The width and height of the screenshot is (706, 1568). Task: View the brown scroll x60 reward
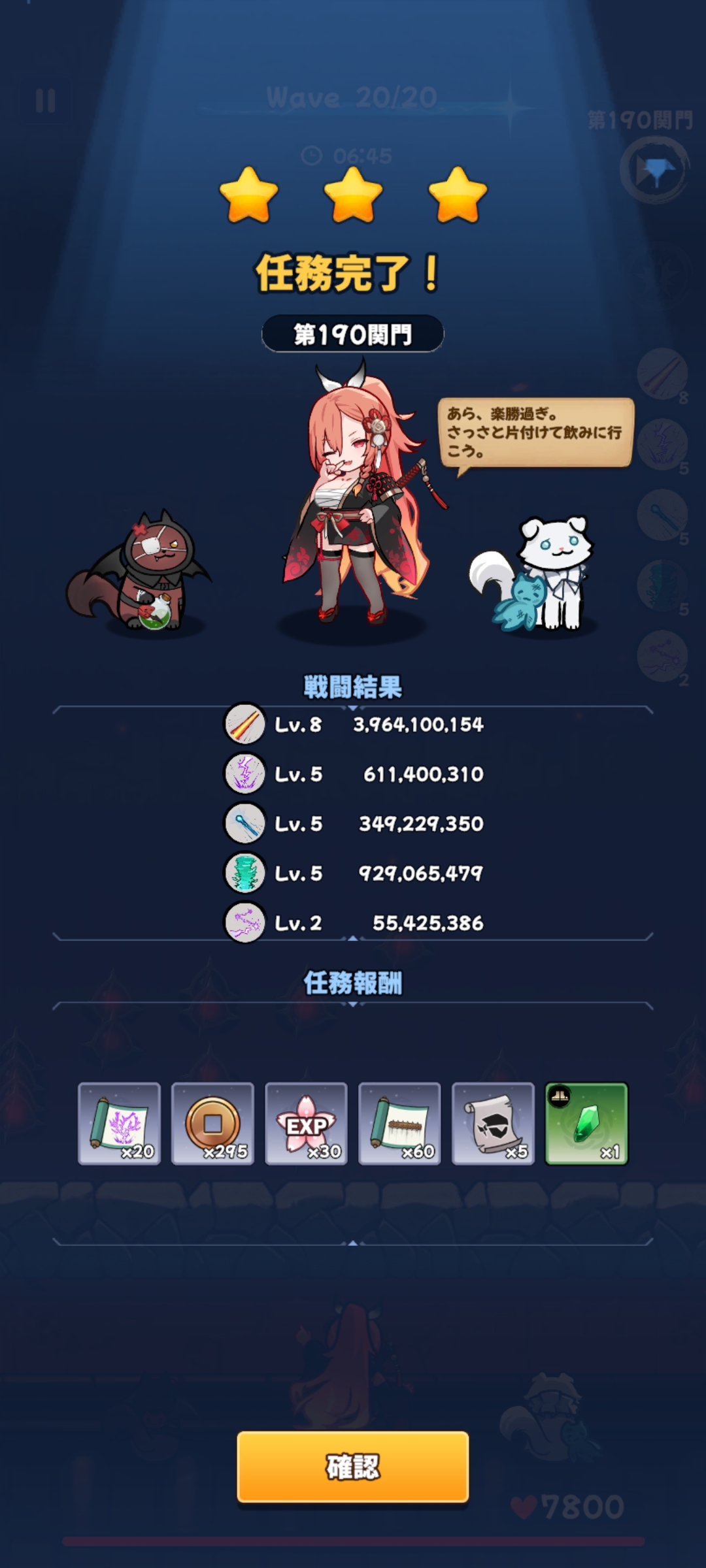click(x=399, y=1123)
